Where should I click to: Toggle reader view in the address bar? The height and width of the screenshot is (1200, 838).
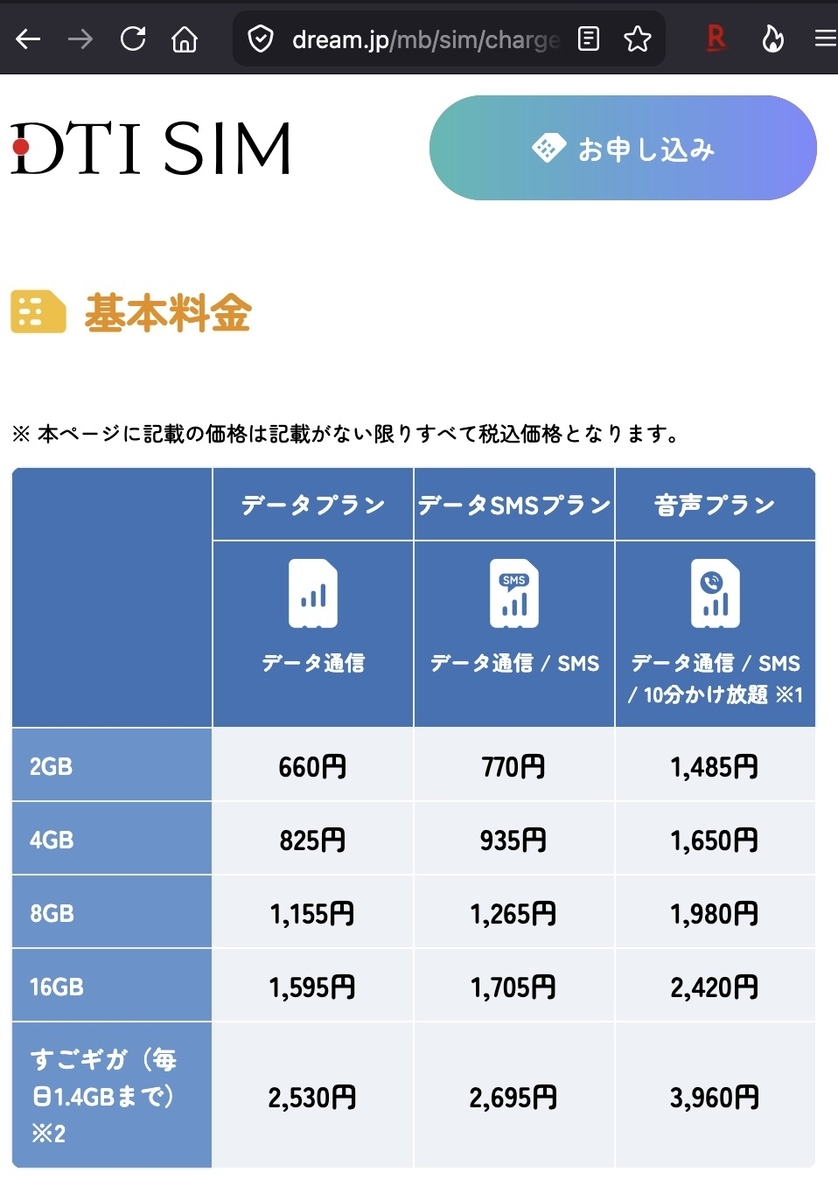(590, 39)
